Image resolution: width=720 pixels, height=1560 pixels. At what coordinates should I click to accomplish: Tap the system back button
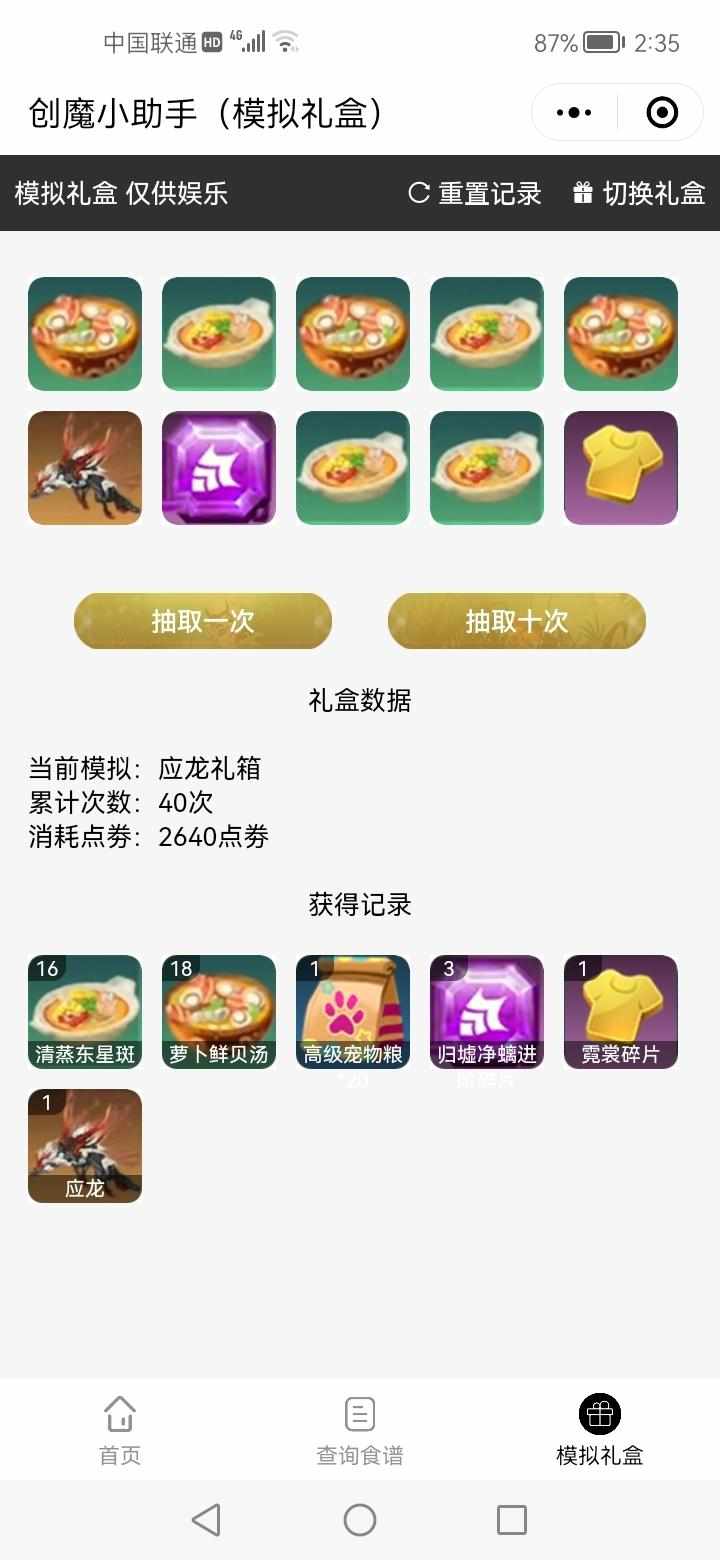click(x=206, y=1520)
